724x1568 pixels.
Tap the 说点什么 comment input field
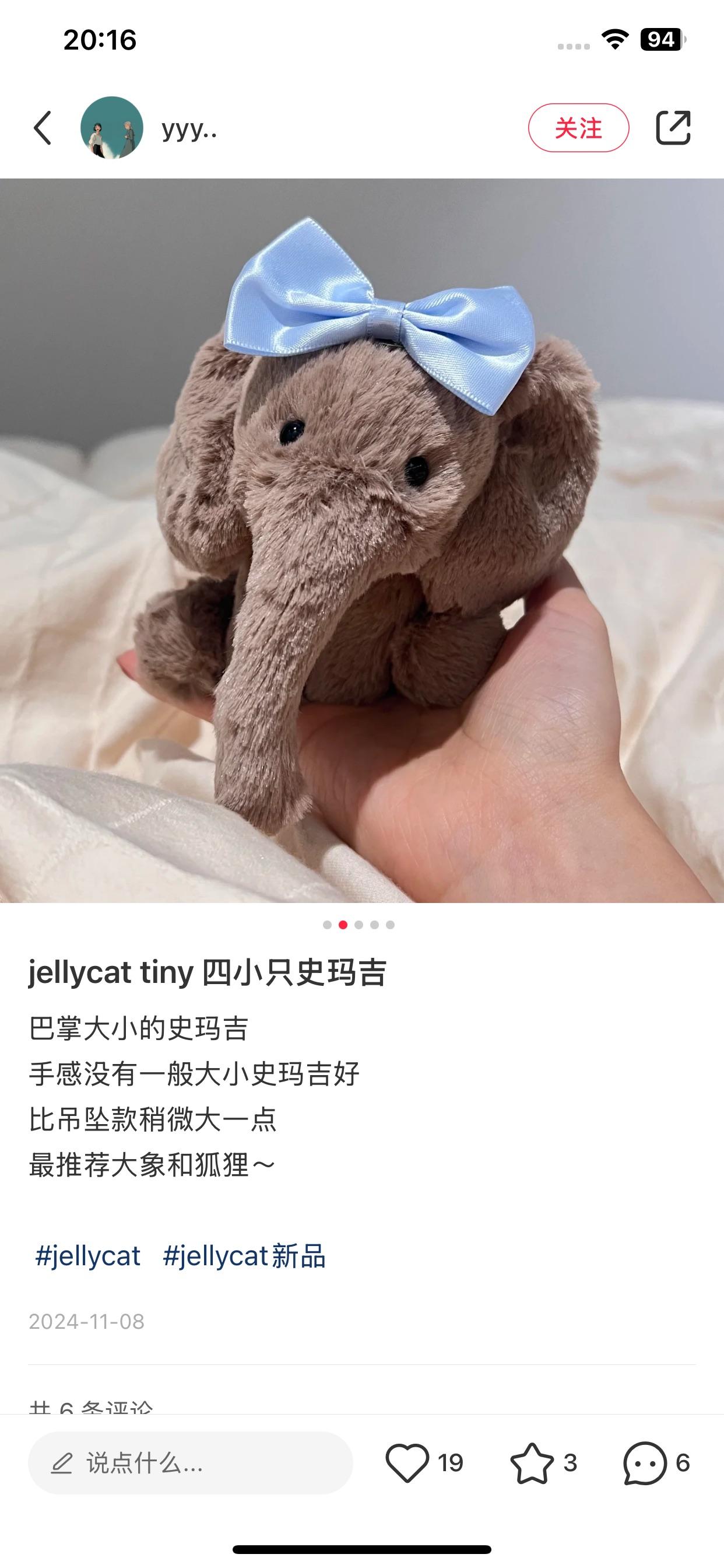[x=191, y=1462]
